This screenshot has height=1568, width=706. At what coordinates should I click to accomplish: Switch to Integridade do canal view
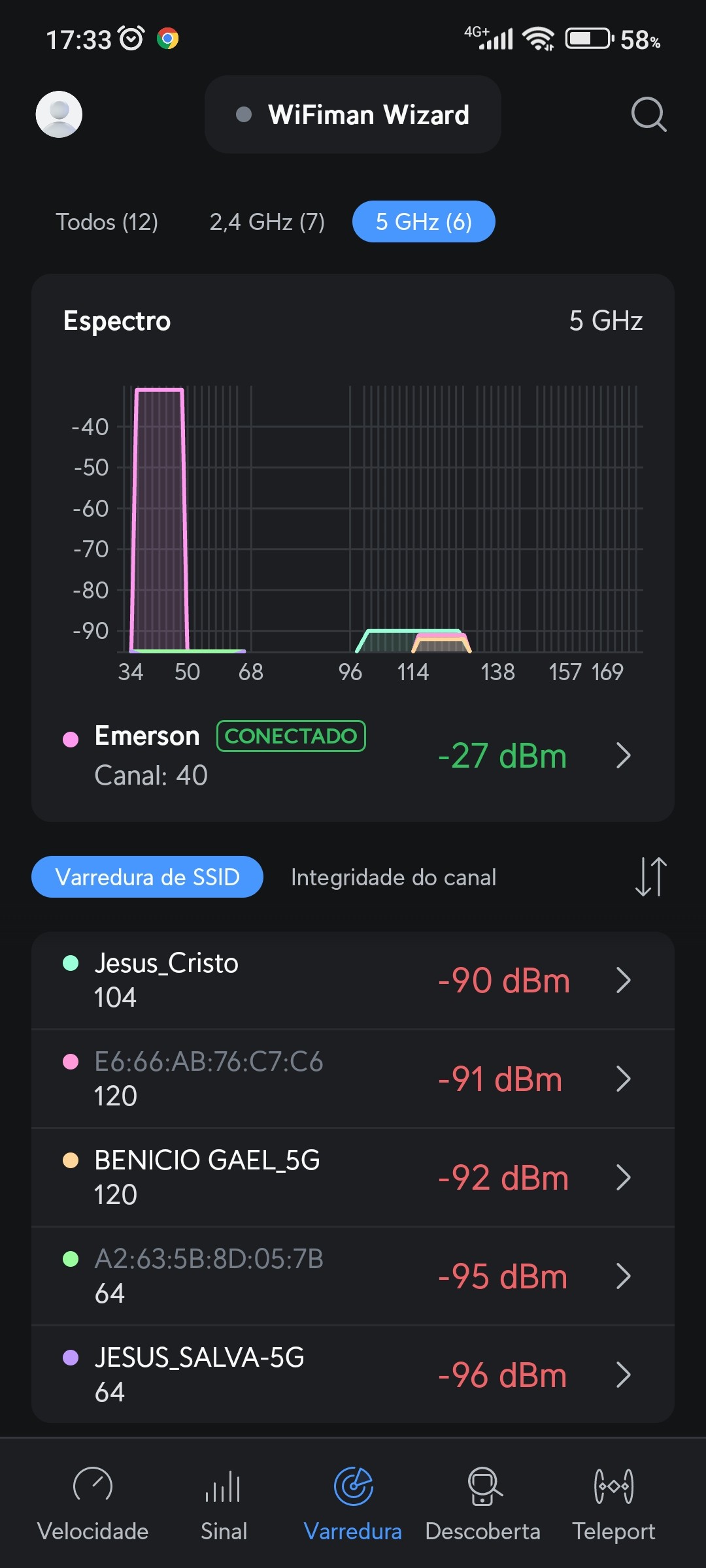click(x=393, y=877)
